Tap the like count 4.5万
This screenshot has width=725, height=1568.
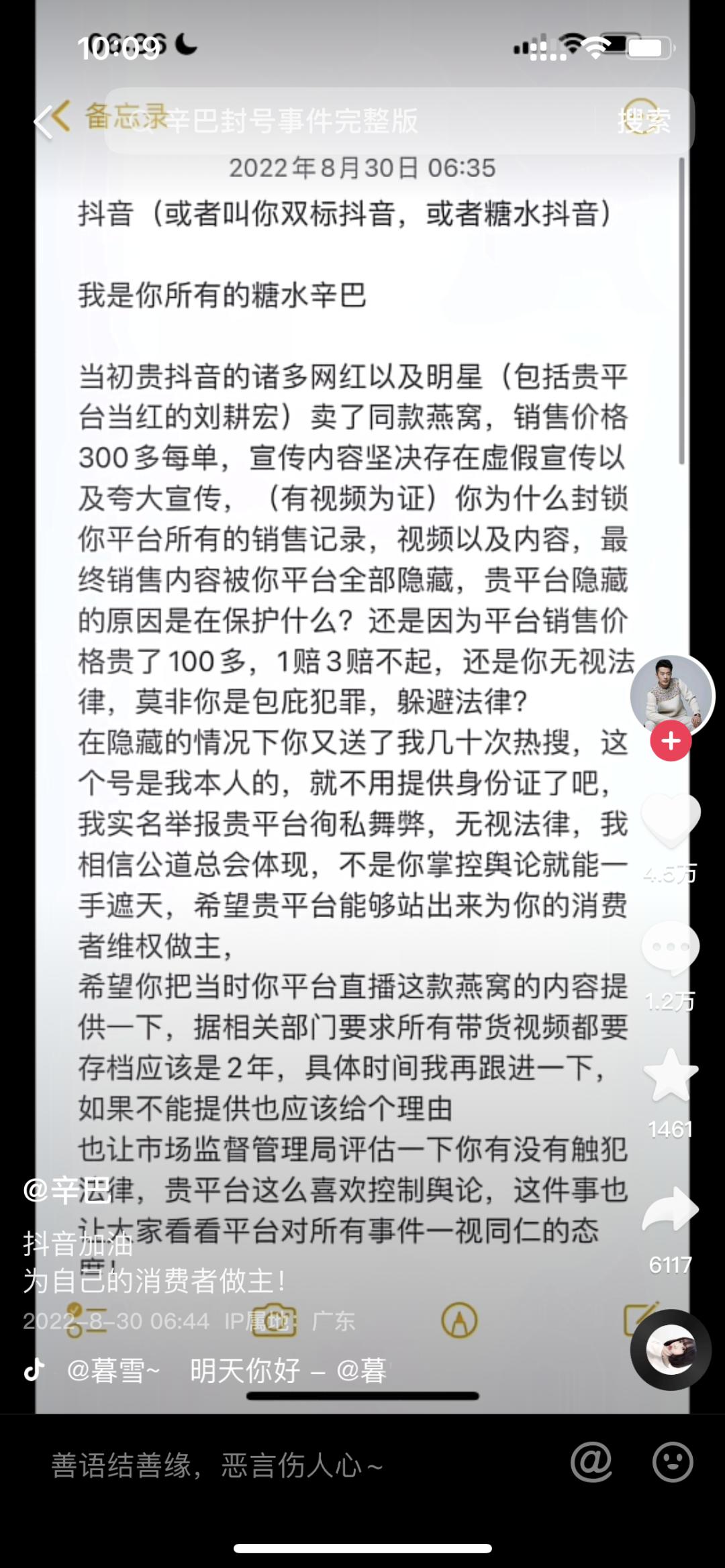671,874
